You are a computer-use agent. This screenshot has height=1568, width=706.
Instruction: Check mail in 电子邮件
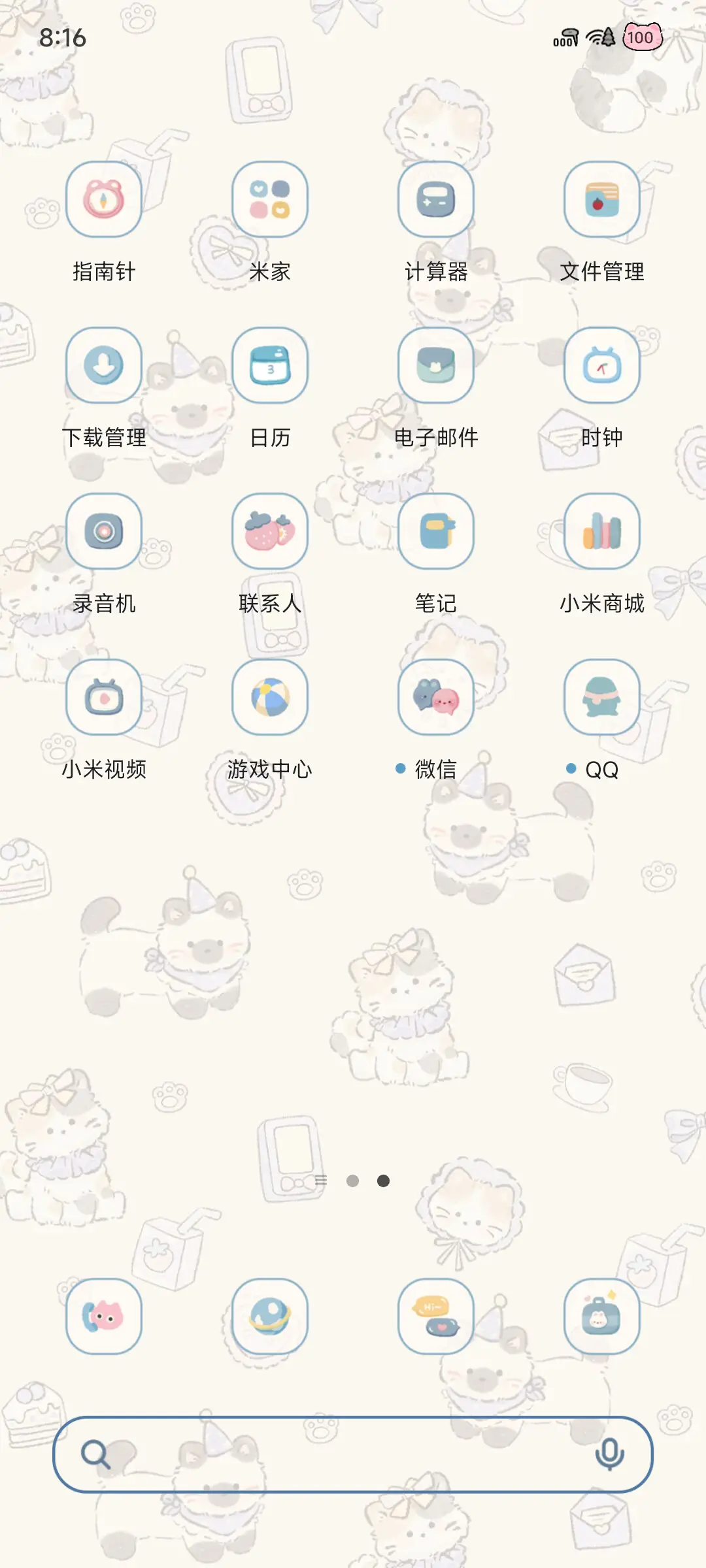coord(435,366)
